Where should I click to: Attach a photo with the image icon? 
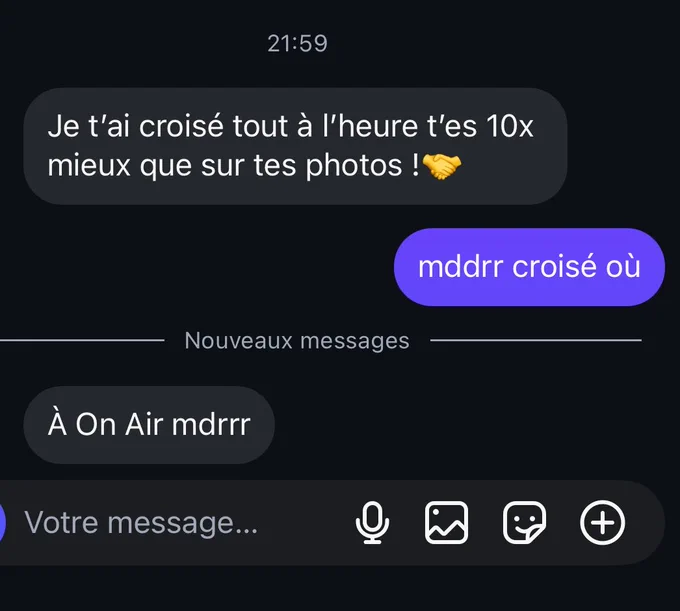pos(446,523)
